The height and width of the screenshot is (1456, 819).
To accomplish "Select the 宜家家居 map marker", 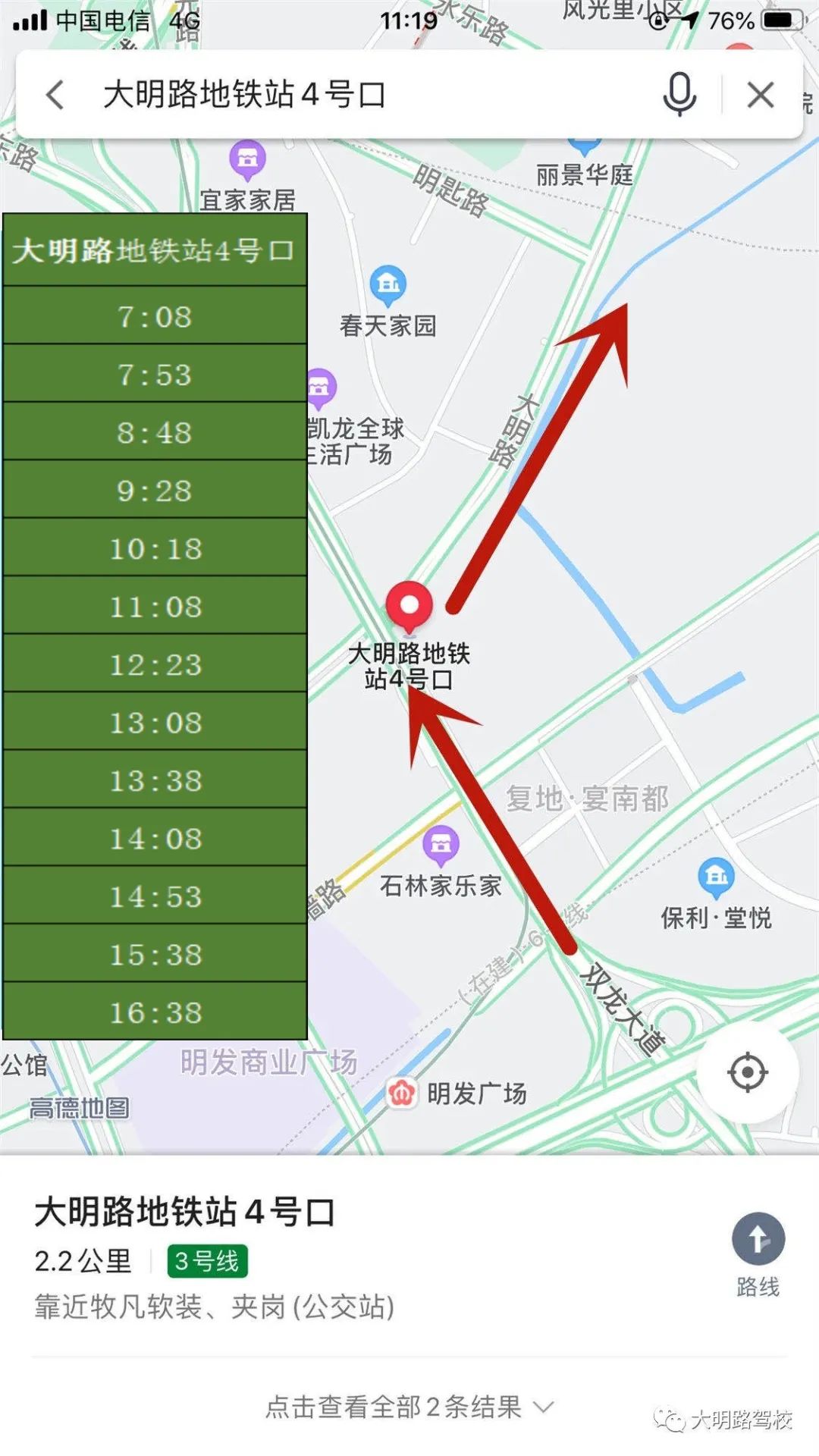I will (247, 159).
